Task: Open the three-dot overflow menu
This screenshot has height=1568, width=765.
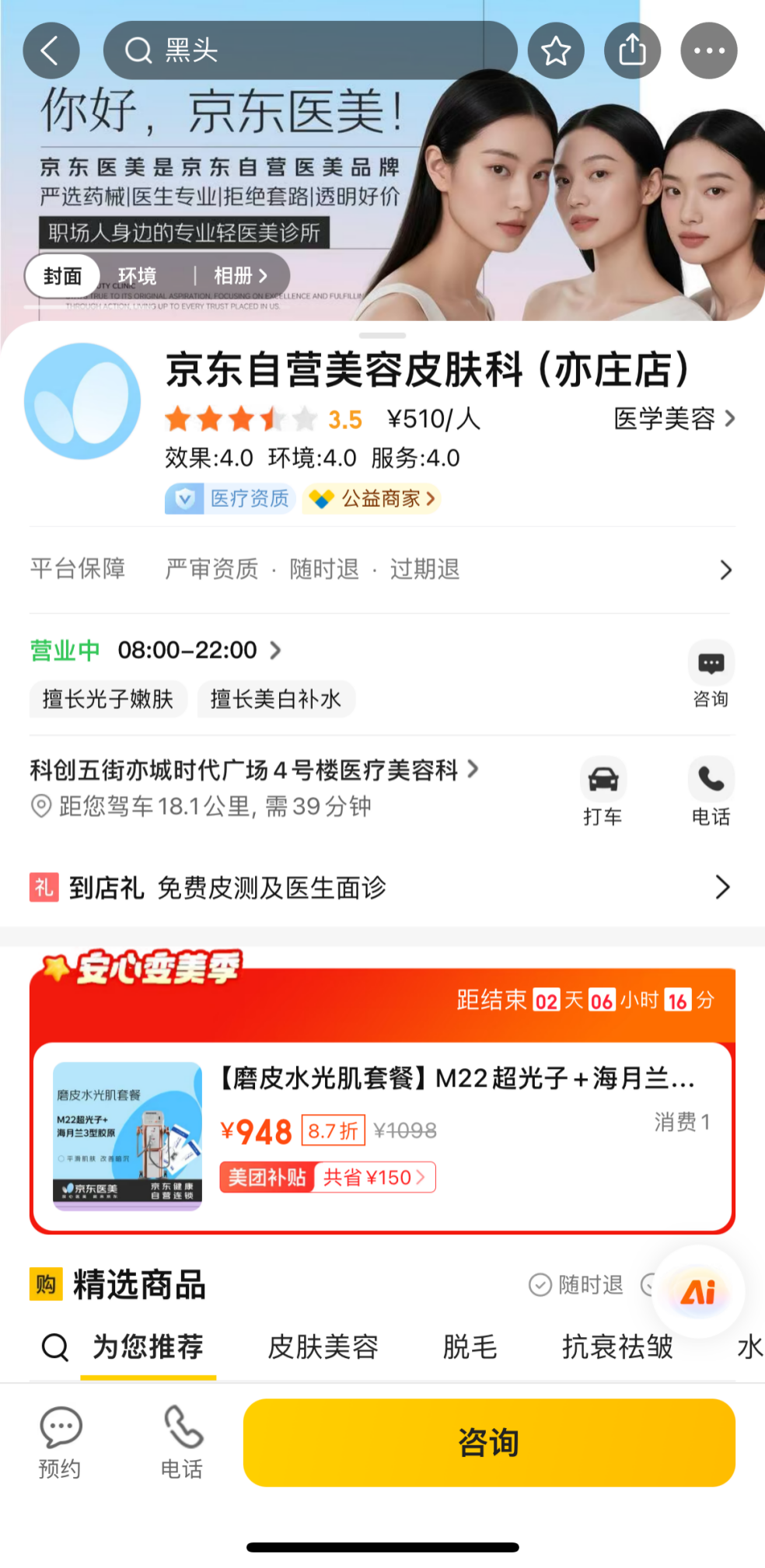Action: [x=708, y=51]
